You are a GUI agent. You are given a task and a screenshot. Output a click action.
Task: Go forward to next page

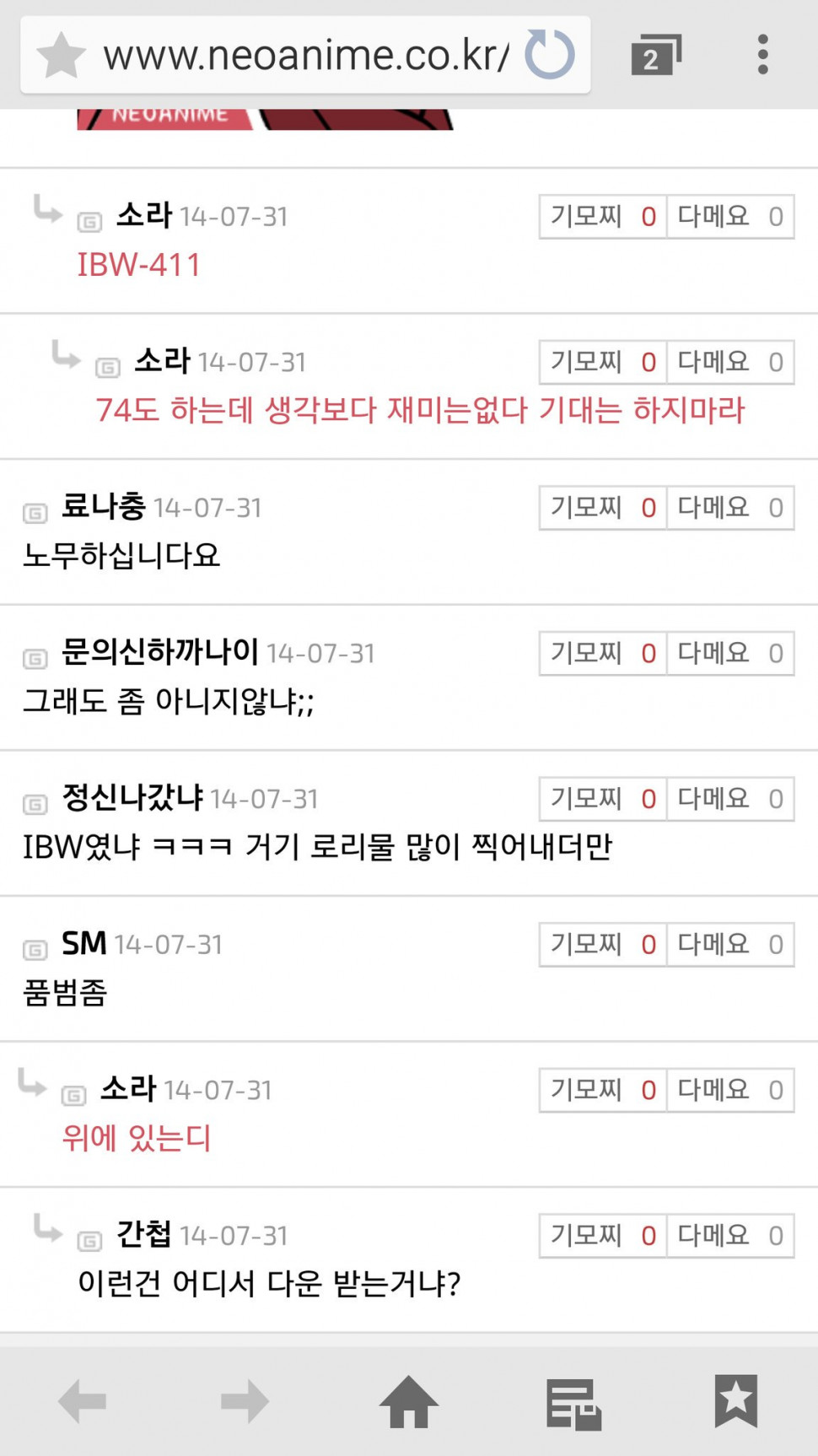tap(245, 1402)
